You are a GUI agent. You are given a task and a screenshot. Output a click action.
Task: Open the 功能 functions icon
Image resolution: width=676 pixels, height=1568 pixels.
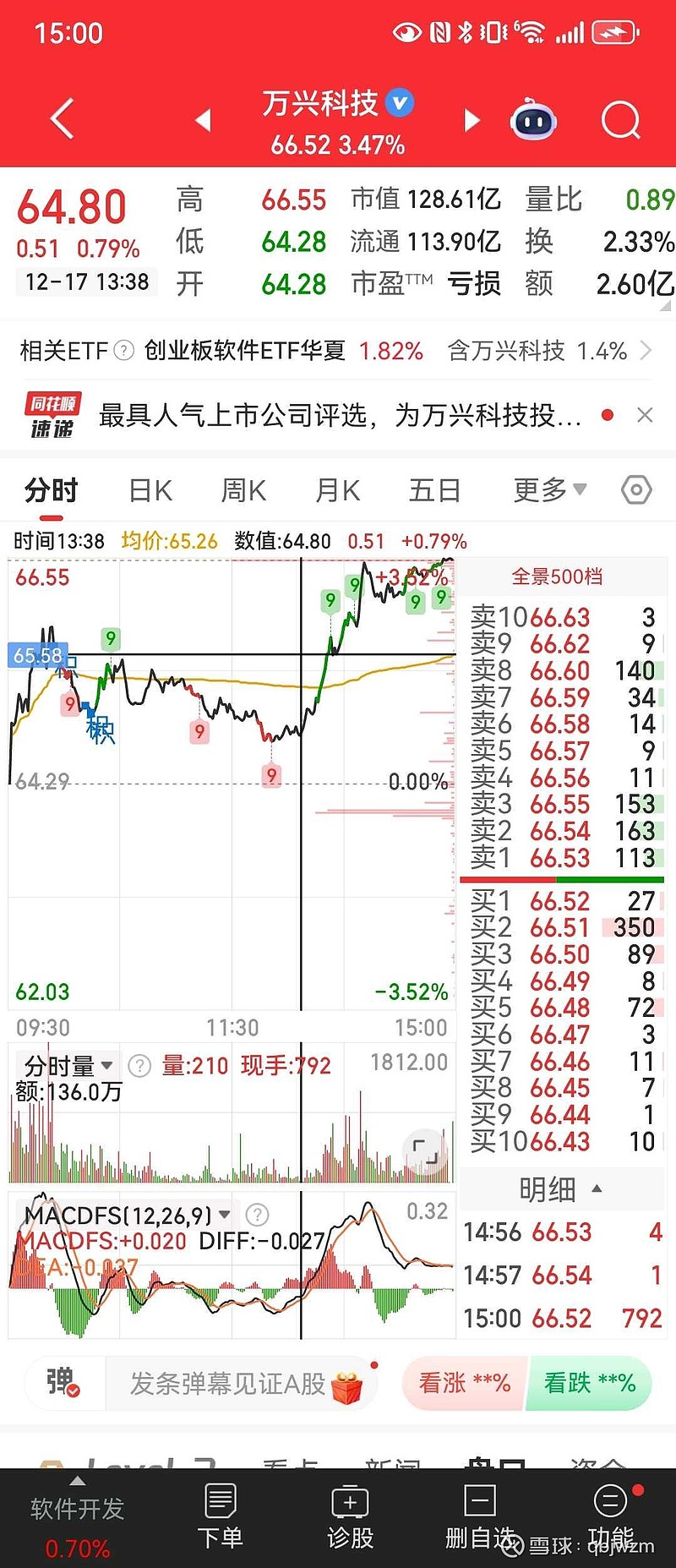click(x=608, y=1513)
